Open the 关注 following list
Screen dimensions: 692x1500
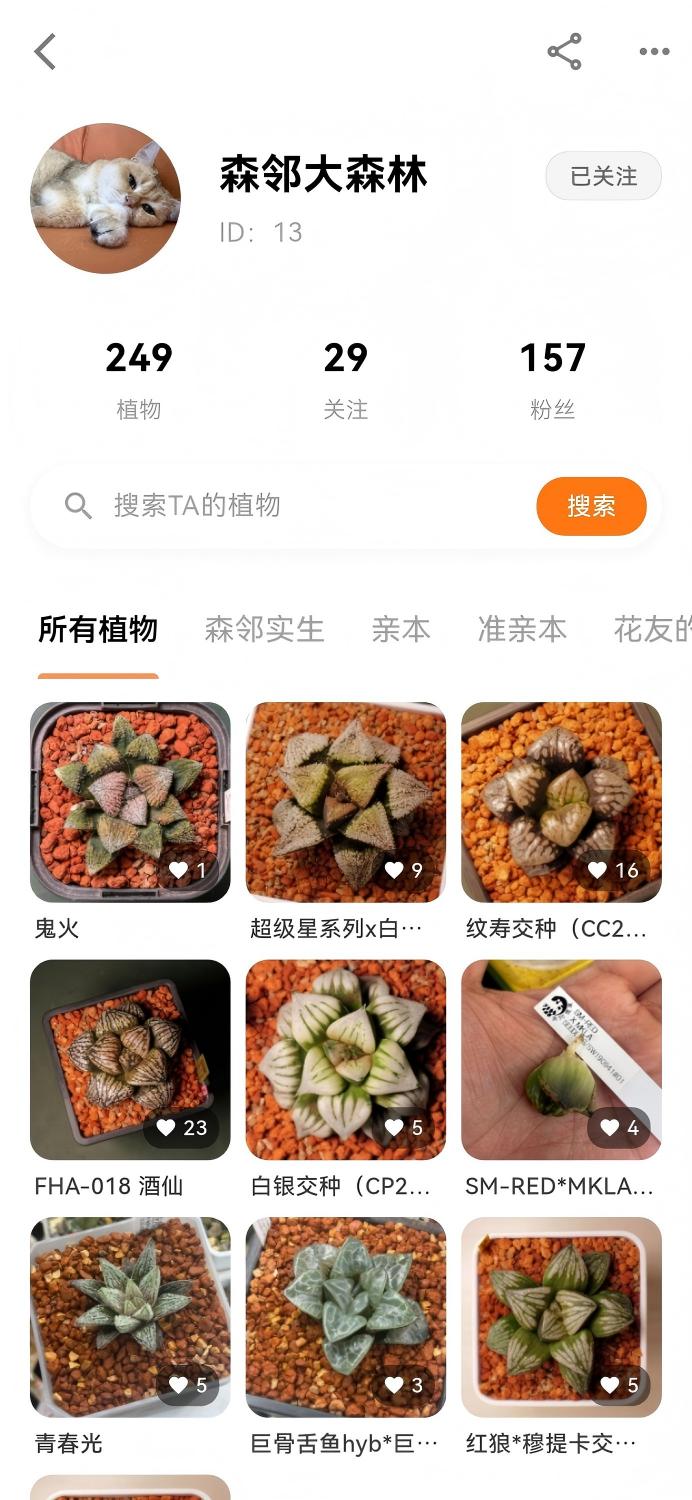[x=346, y=380]
